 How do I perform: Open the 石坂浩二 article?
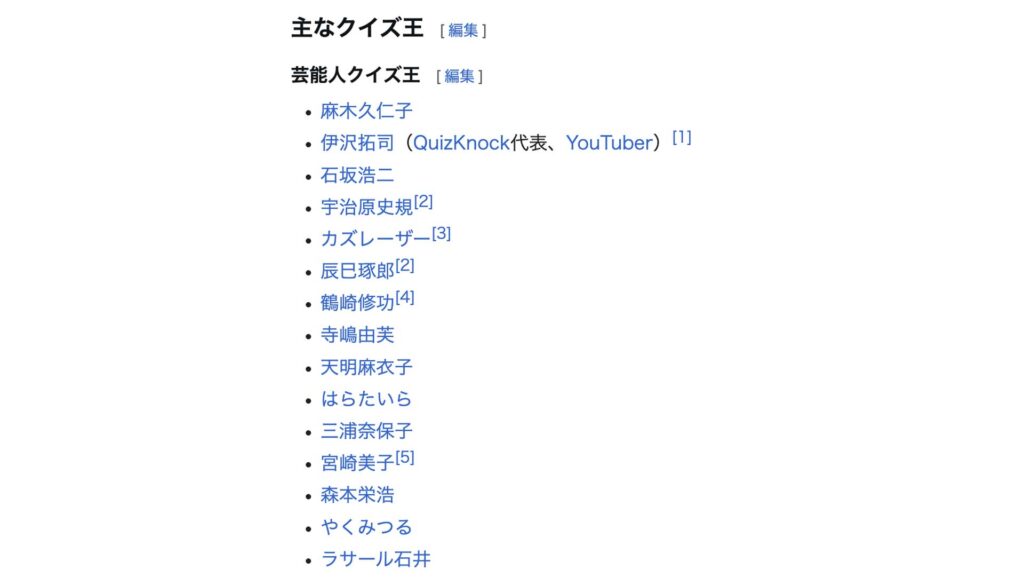[357, 175]
